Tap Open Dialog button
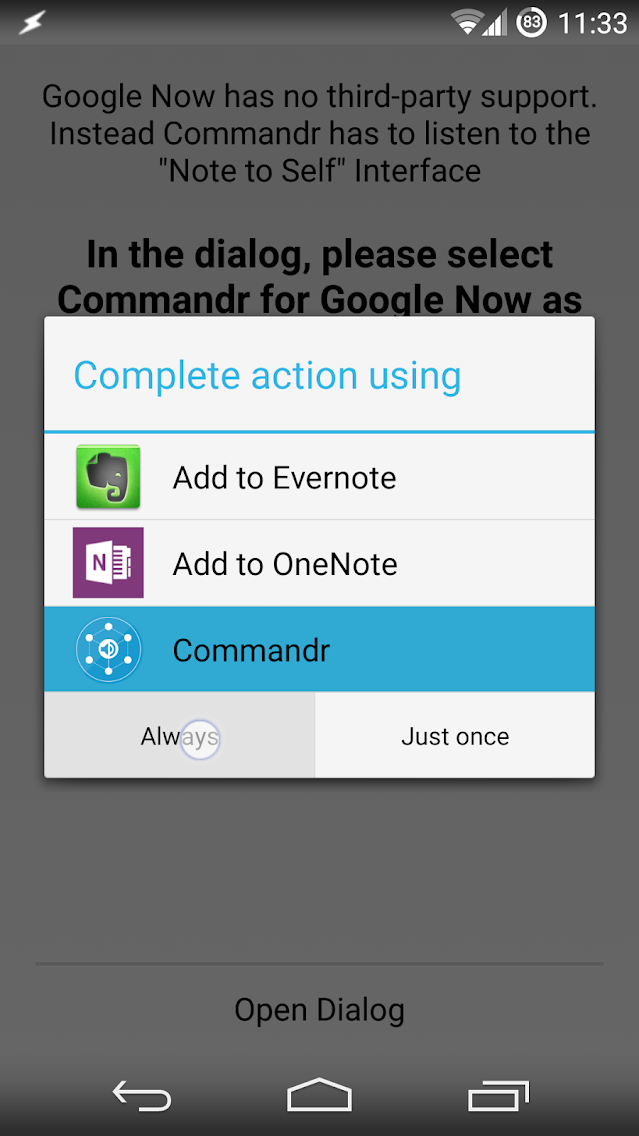 [x=319, y=1009]
